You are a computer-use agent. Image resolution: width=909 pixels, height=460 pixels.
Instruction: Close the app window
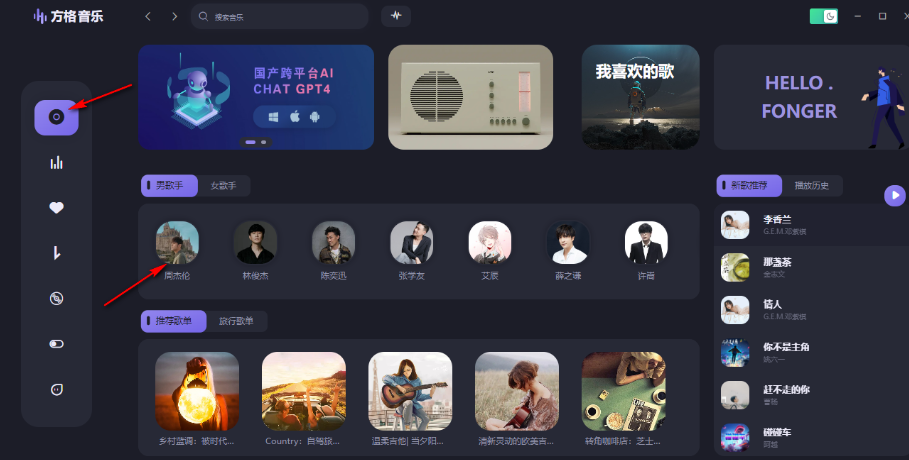pos(903,16)
